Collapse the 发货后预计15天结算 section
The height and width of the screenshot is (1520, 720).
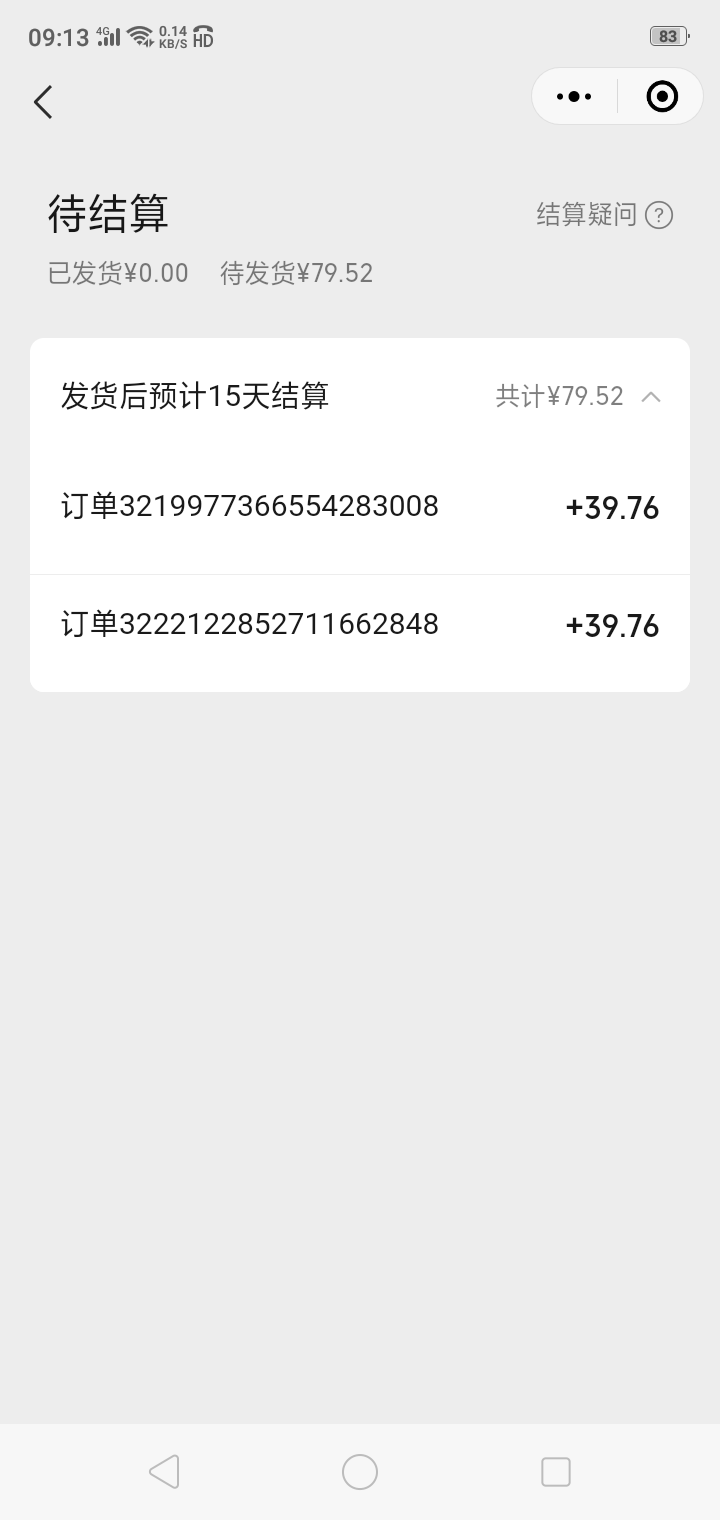[x=651, y=397]
